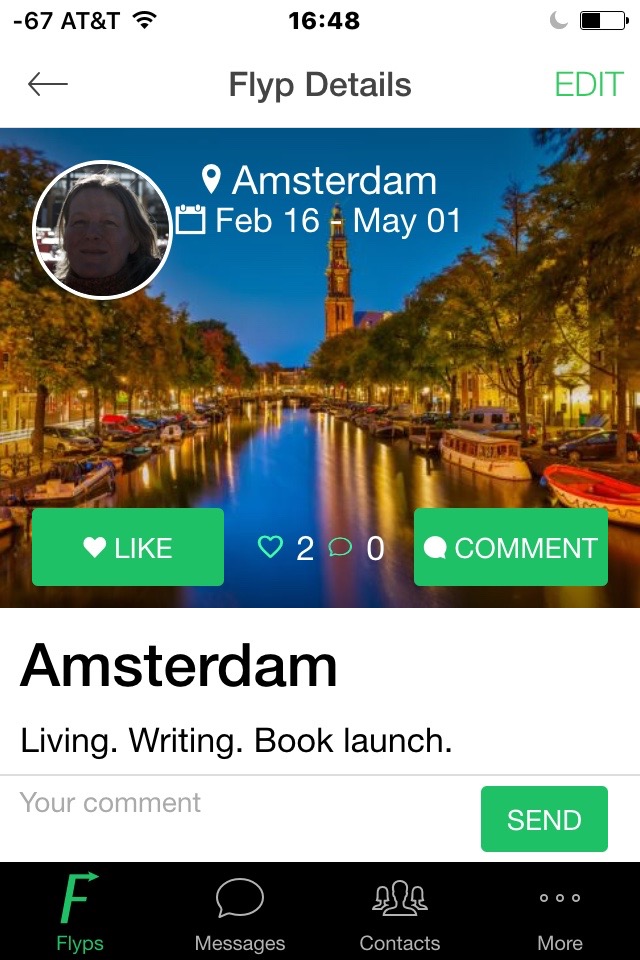Screen dimensions: 640x960
Task: Tap EDIT to modify this Flyp
Action: (588, 85)
